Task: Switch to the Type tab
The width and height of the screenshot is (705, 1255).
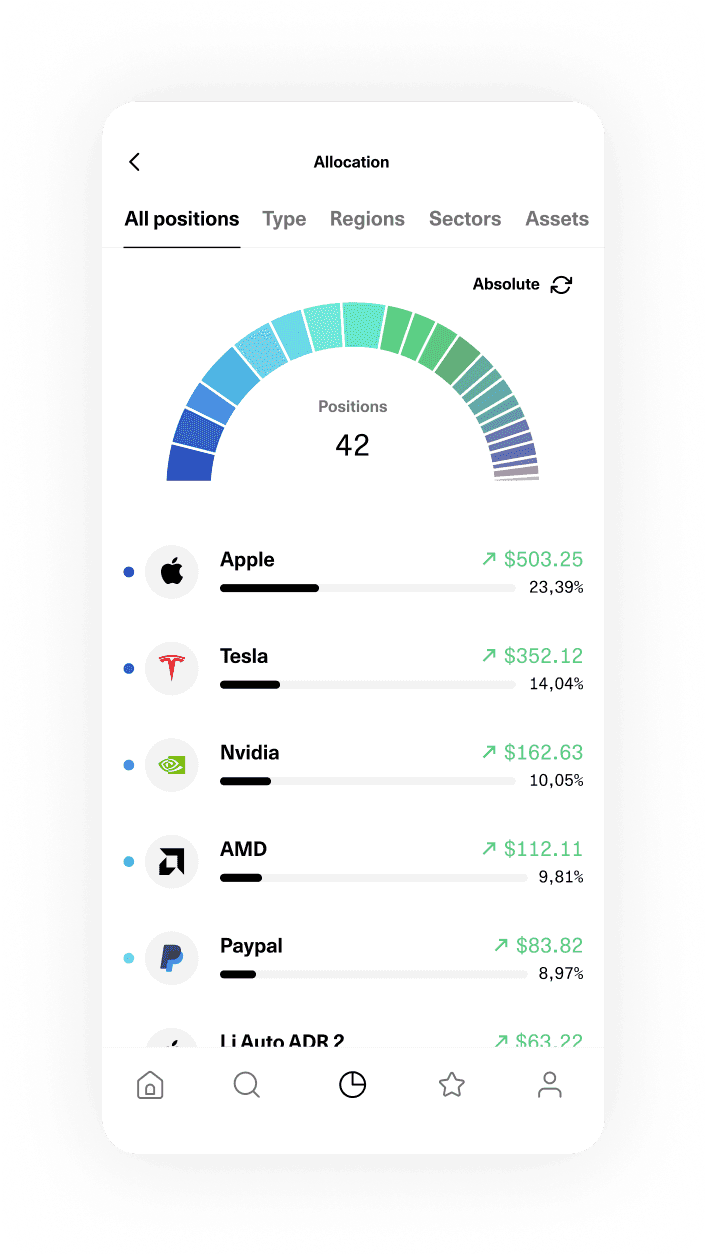Action: [284, 219]
